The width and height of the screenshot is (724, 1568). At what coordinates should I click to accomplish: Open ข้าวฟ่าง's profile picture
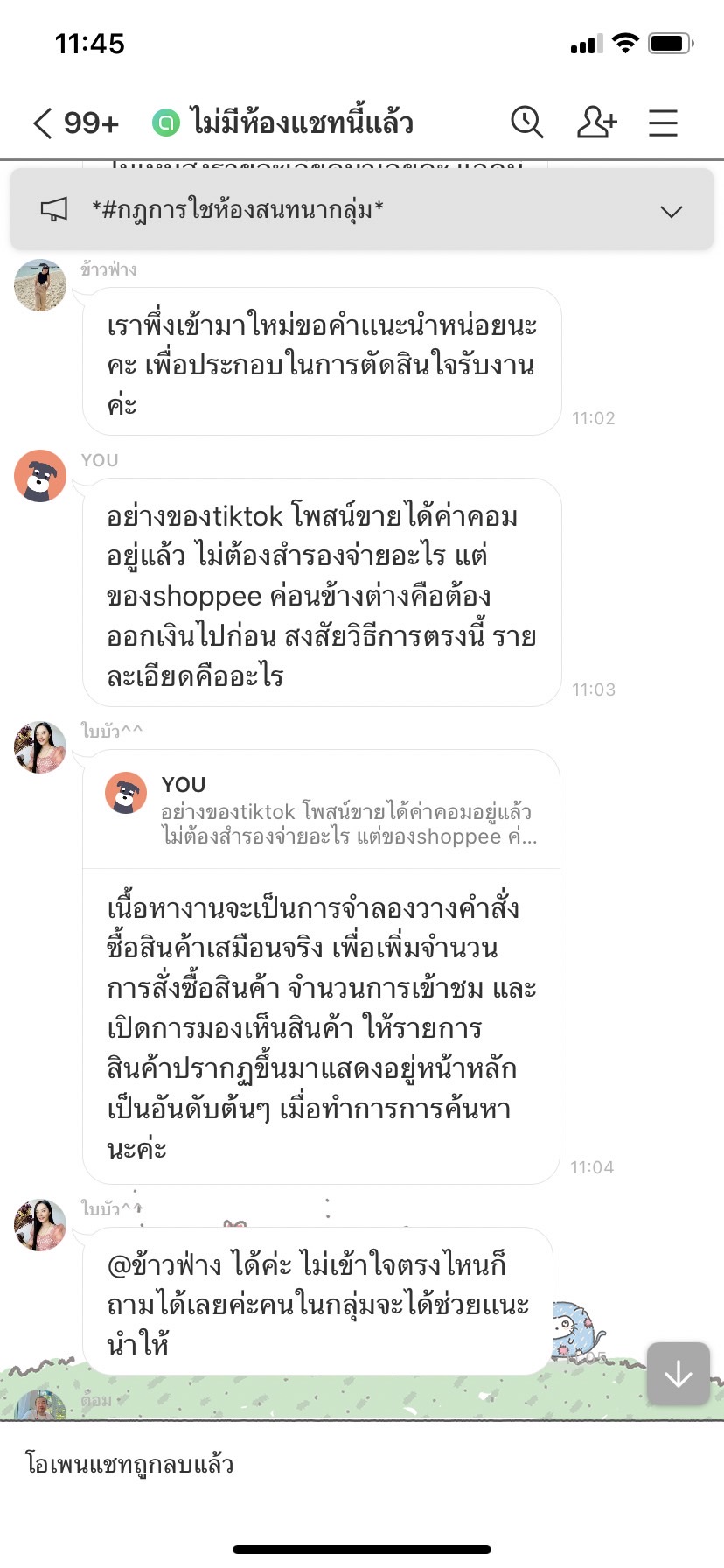coord(40,285)
